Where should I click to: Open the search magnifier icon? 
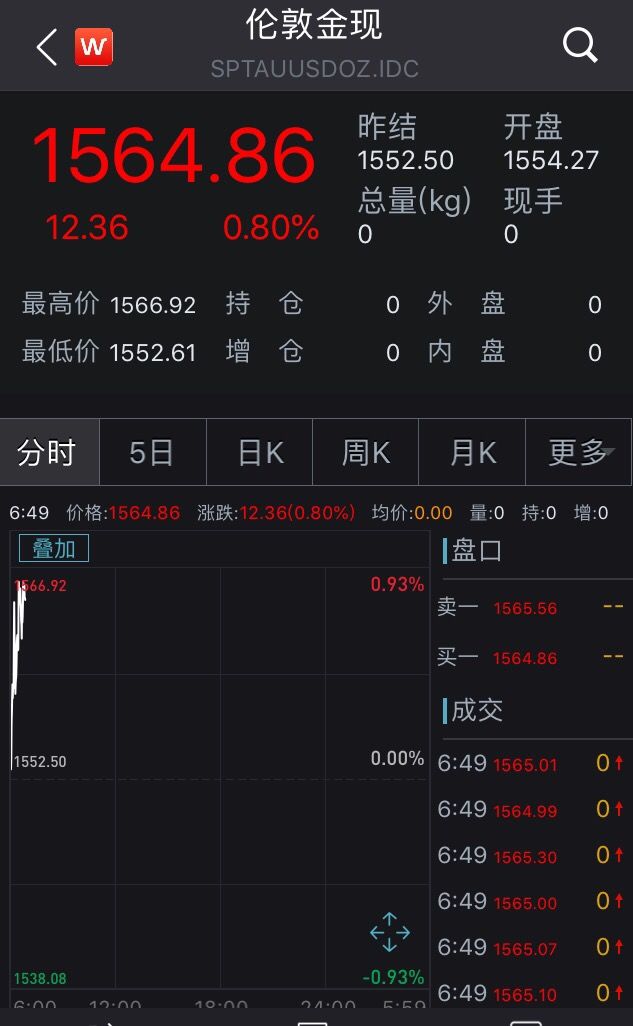point(580,45)
